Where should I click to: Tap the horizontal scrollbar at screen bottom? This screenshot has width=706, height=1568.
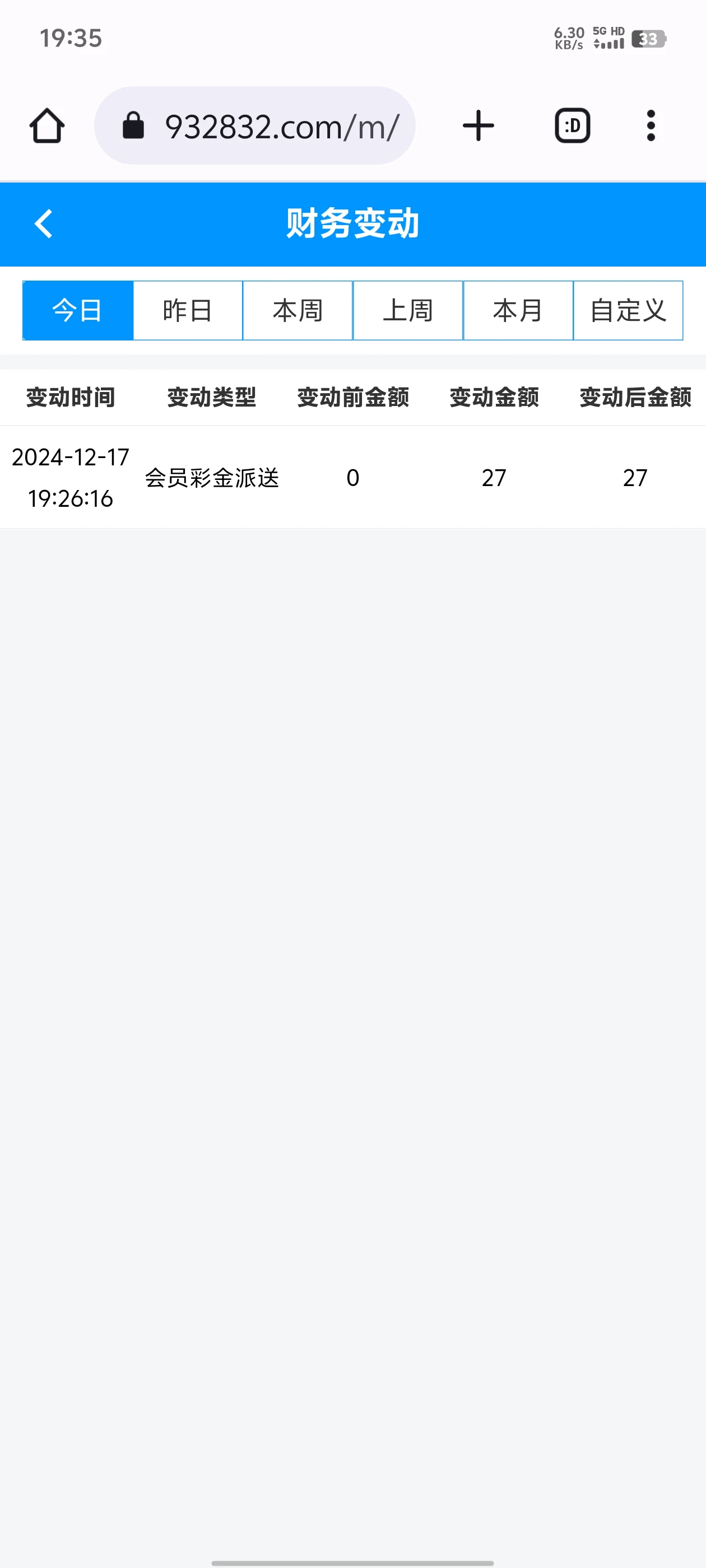pos(352,1563)
